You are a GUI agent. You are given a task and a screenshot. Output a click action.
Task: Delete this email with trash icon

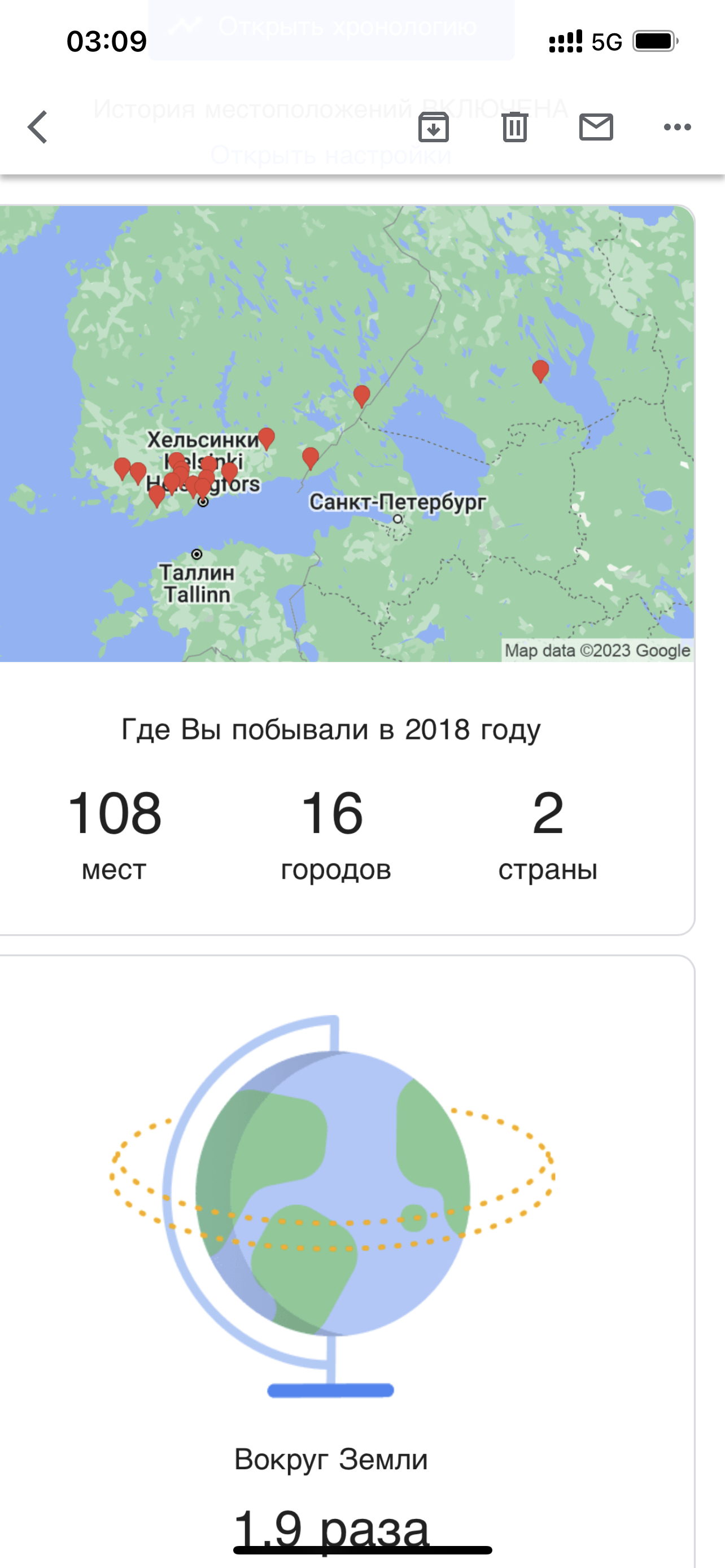point(514,127)
